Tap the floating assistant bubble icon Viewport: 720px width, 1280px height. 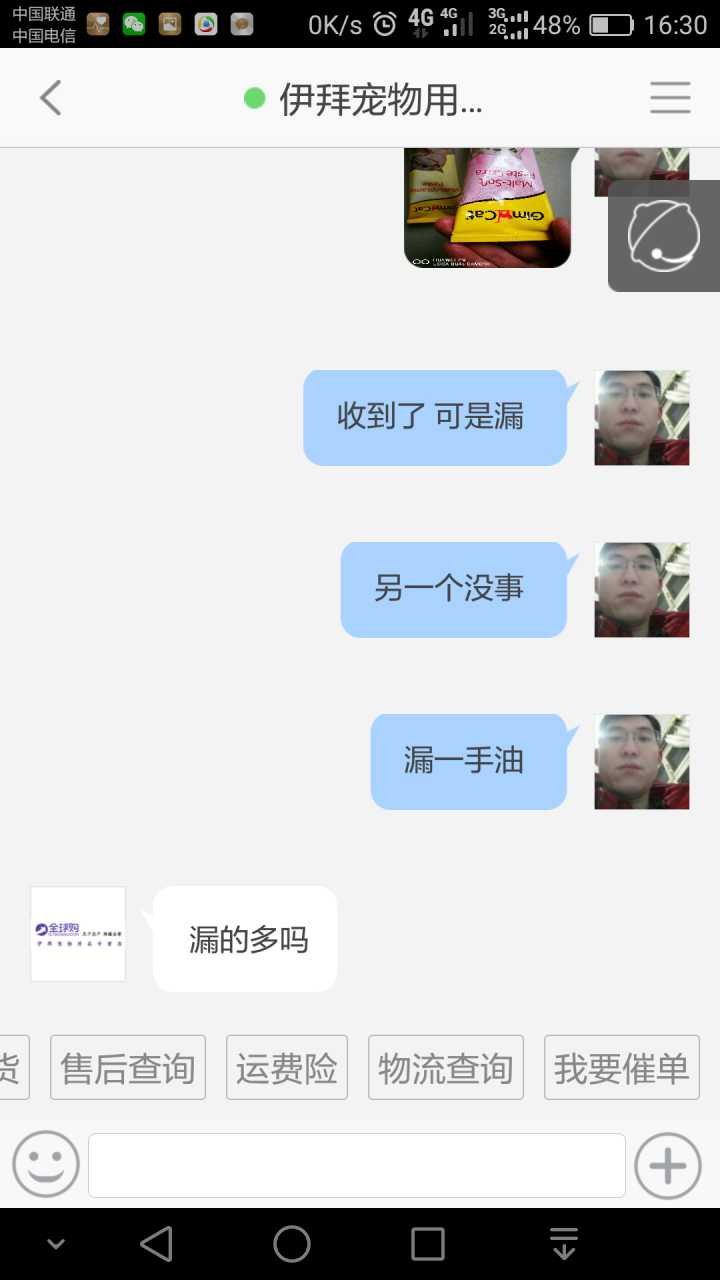663,237
